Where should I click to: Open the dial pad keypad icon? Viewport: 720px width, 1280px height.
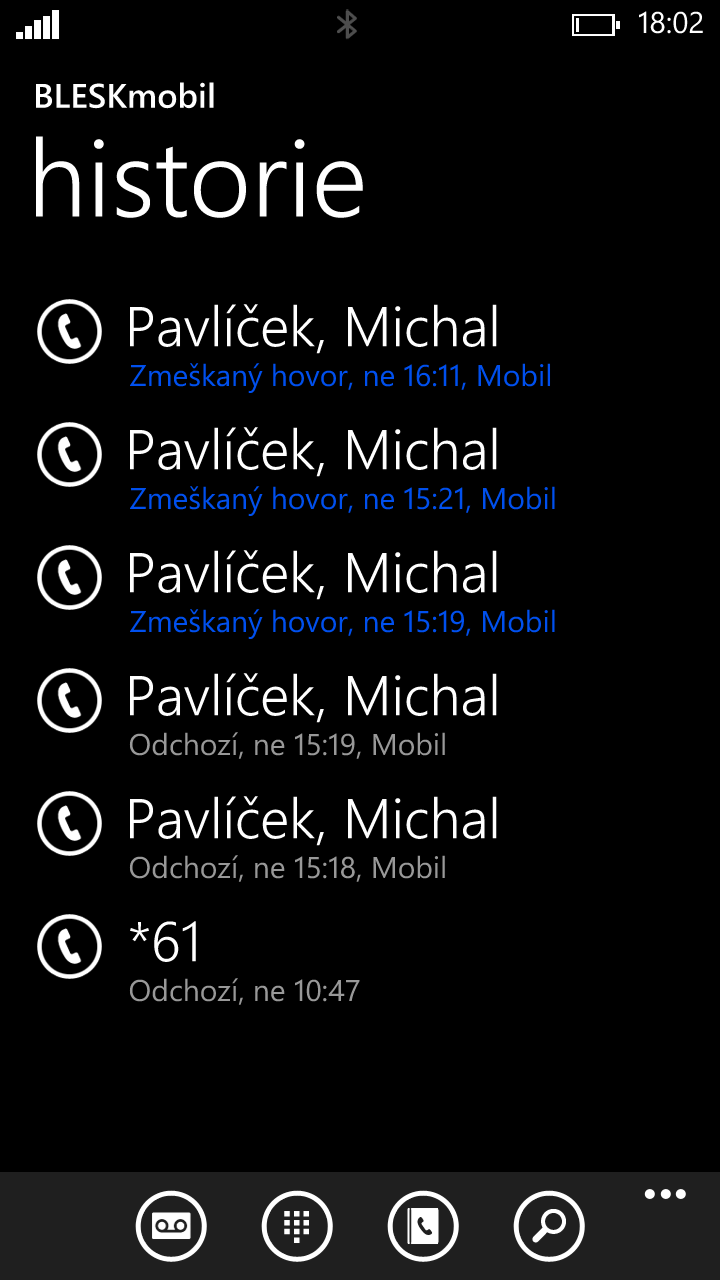pos(297,1225)
